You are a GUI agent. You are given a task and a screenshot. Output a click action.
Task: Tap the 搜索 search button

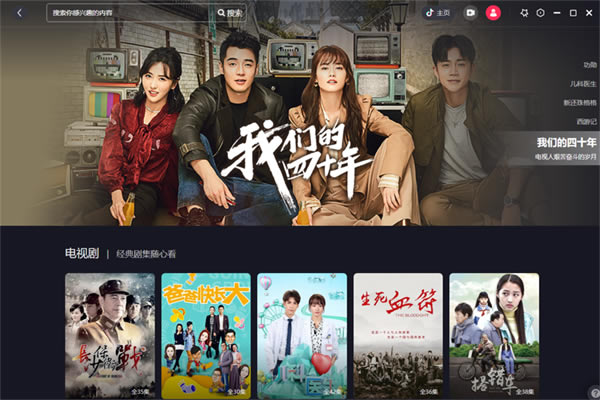(230, 13)
